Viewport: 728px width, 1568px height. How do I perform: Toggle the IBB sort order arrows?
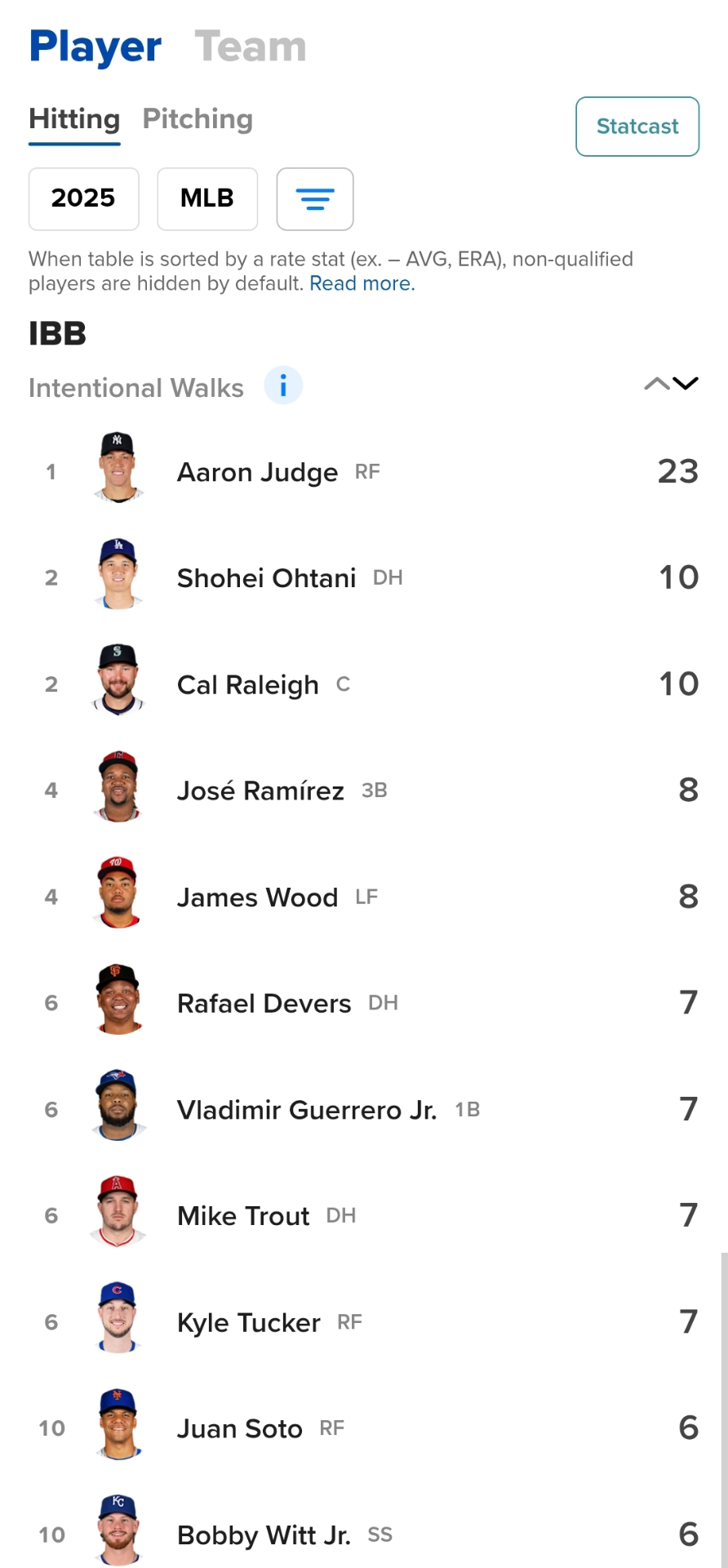[671, 384]
